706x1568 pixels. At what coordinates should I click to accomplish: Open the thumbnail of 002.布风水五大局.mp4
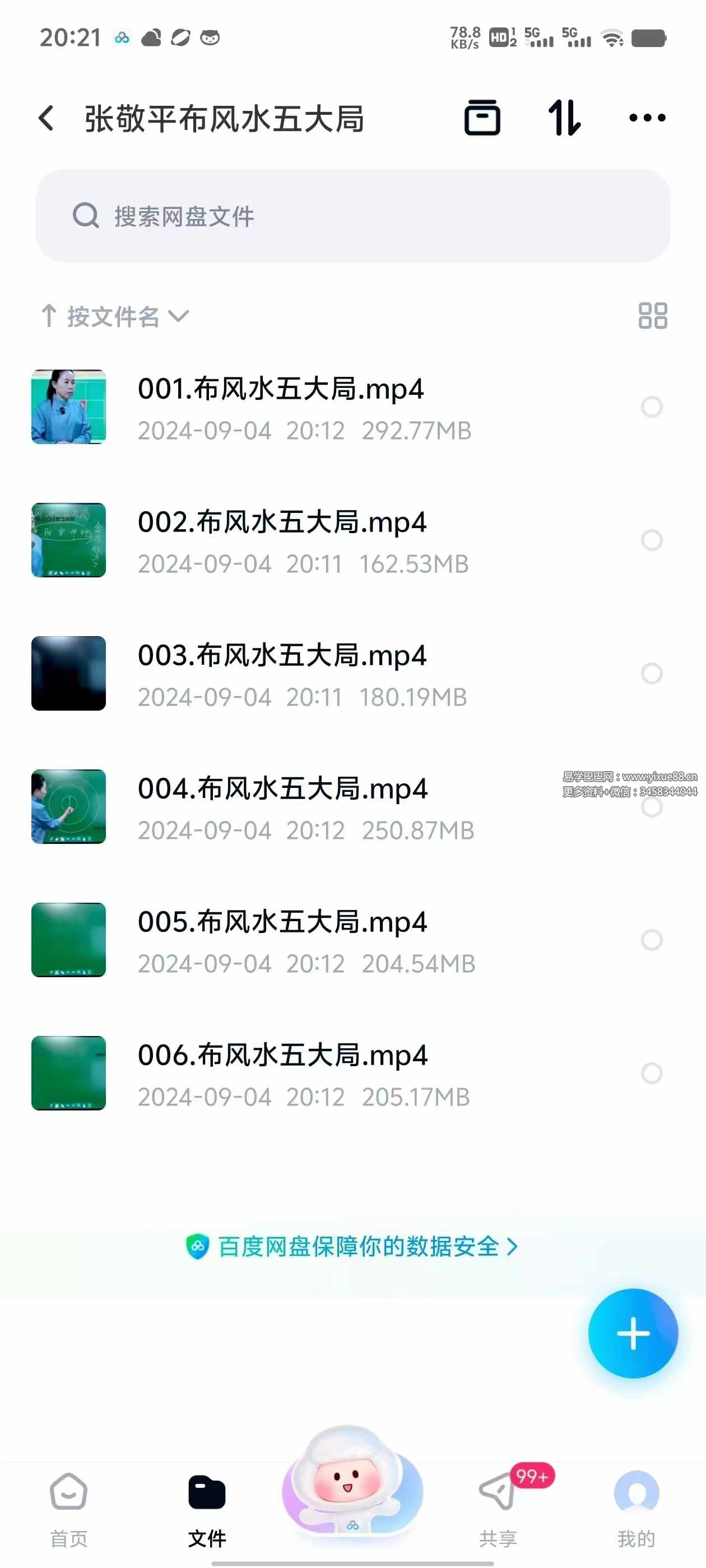click(x=68, y=540)
